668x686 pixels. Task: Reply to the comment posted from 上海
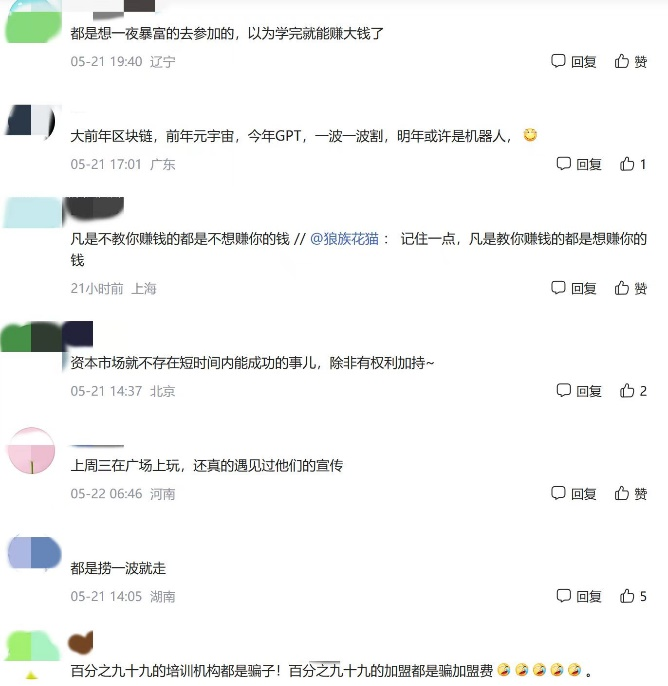(x=574, y=288)
